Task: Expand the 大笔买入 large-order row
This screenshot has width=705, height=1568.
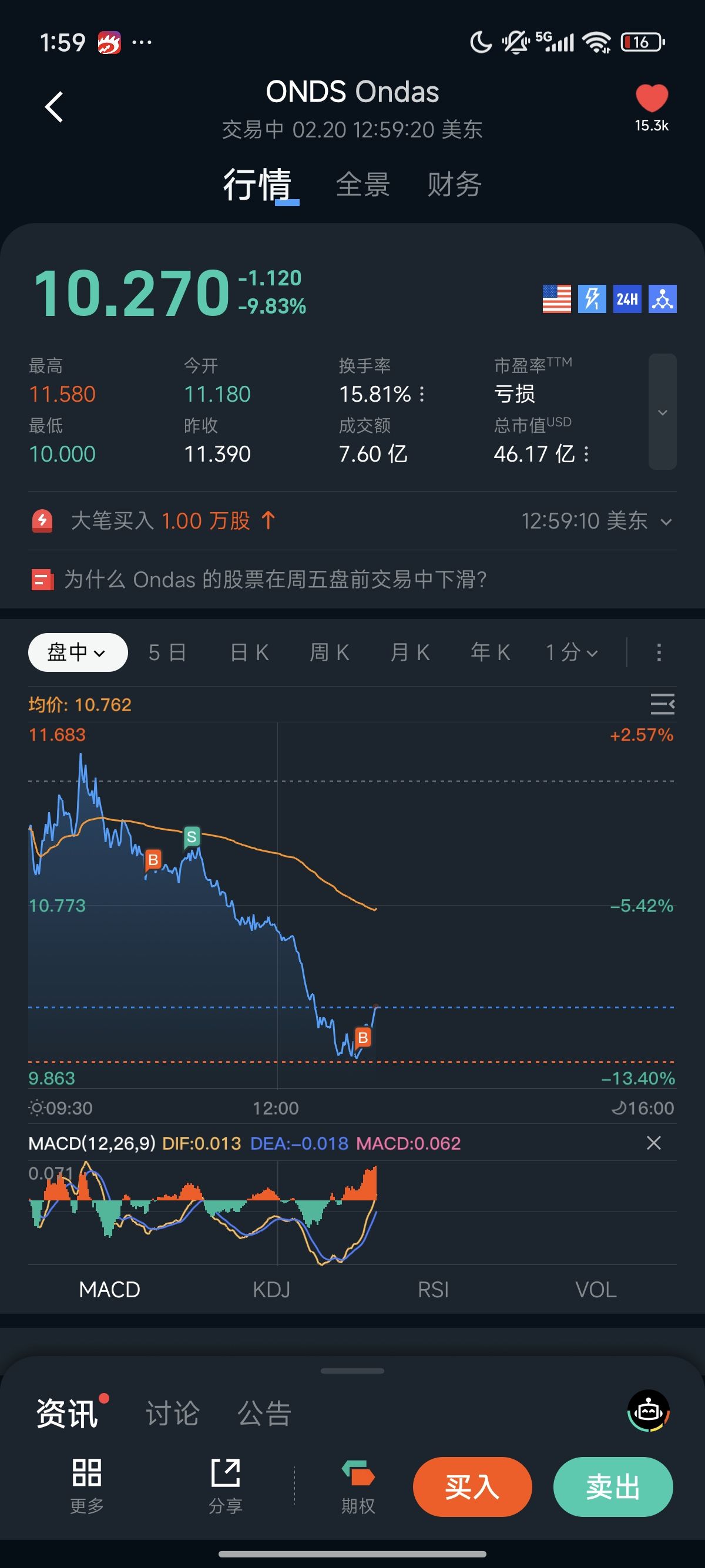Action: point(666,521)
